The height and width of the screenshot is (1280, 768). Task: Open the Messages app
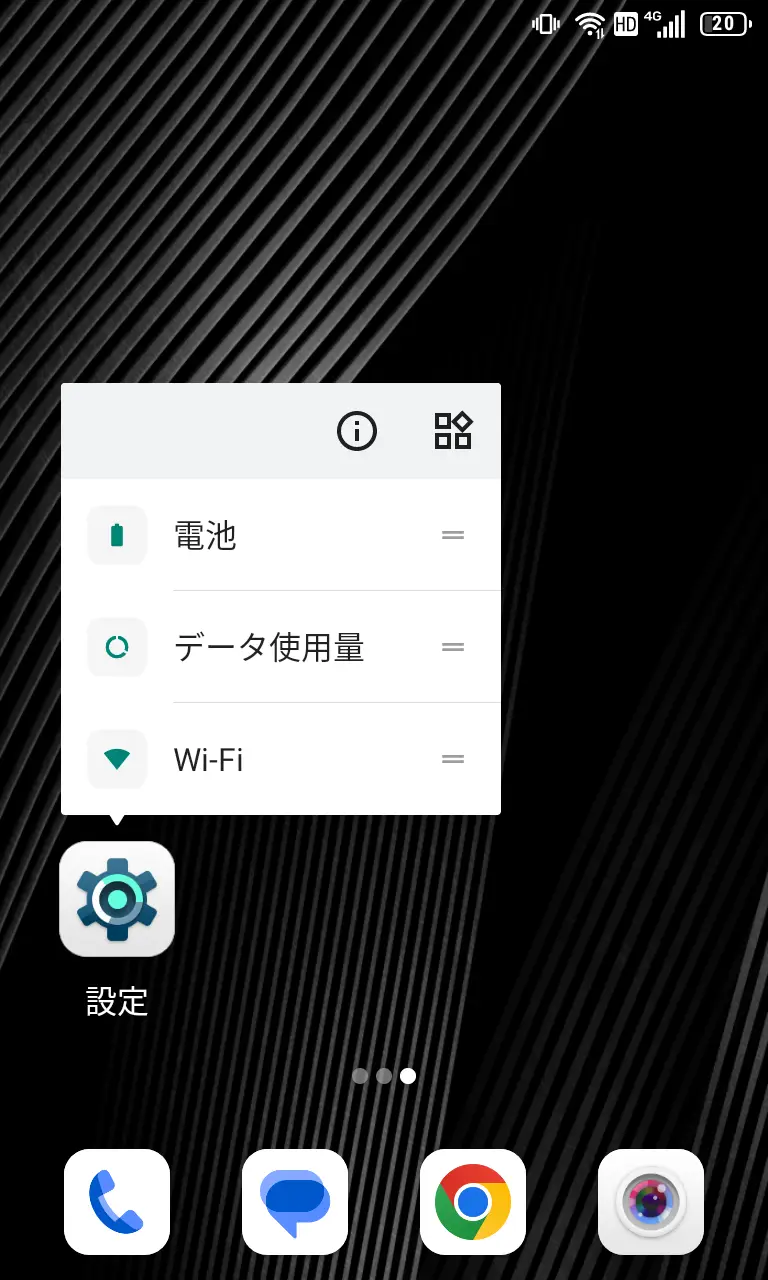295,1201
